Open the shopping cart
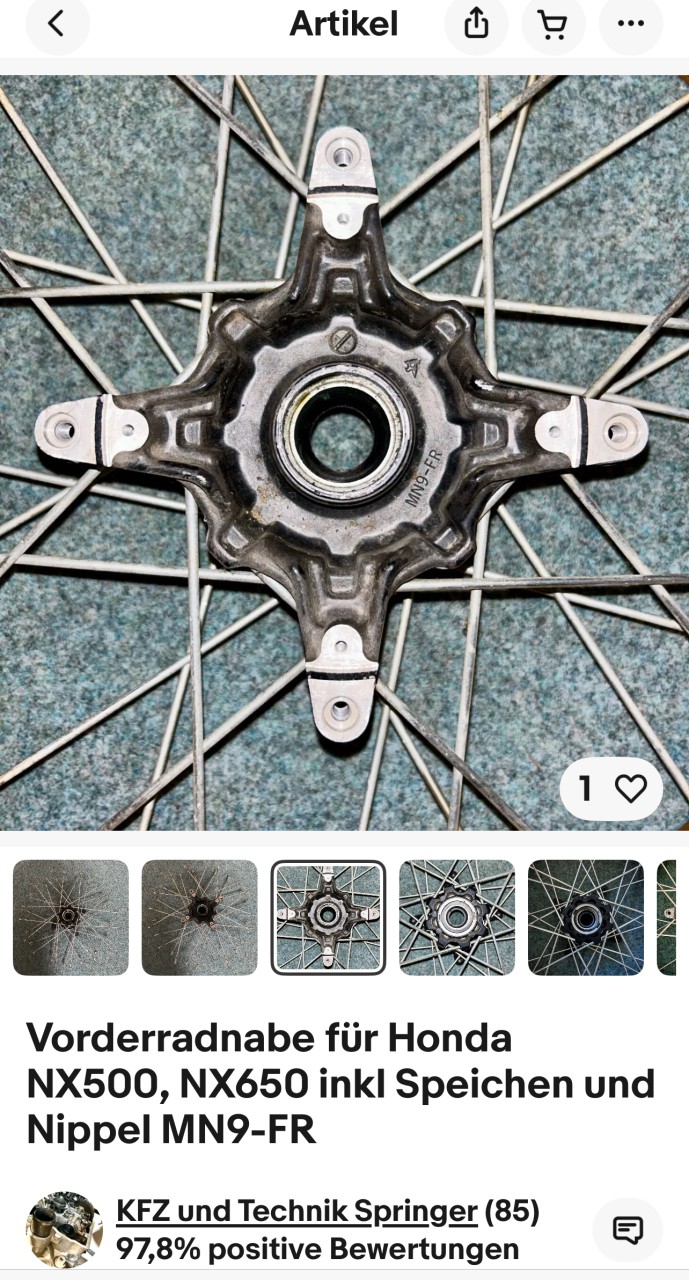 pos(553,24)
